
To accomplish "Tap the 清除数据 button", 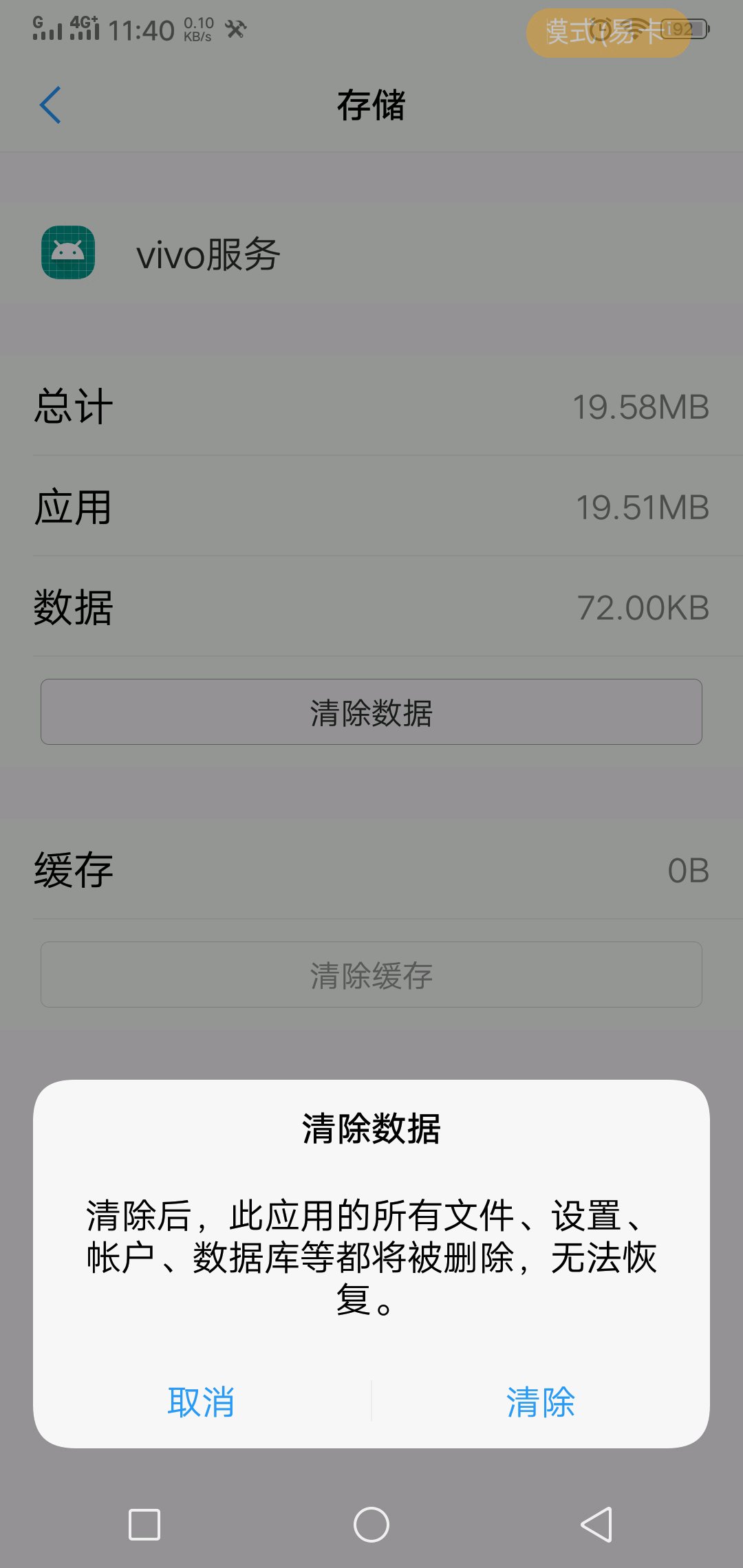I will click(371, 712).
